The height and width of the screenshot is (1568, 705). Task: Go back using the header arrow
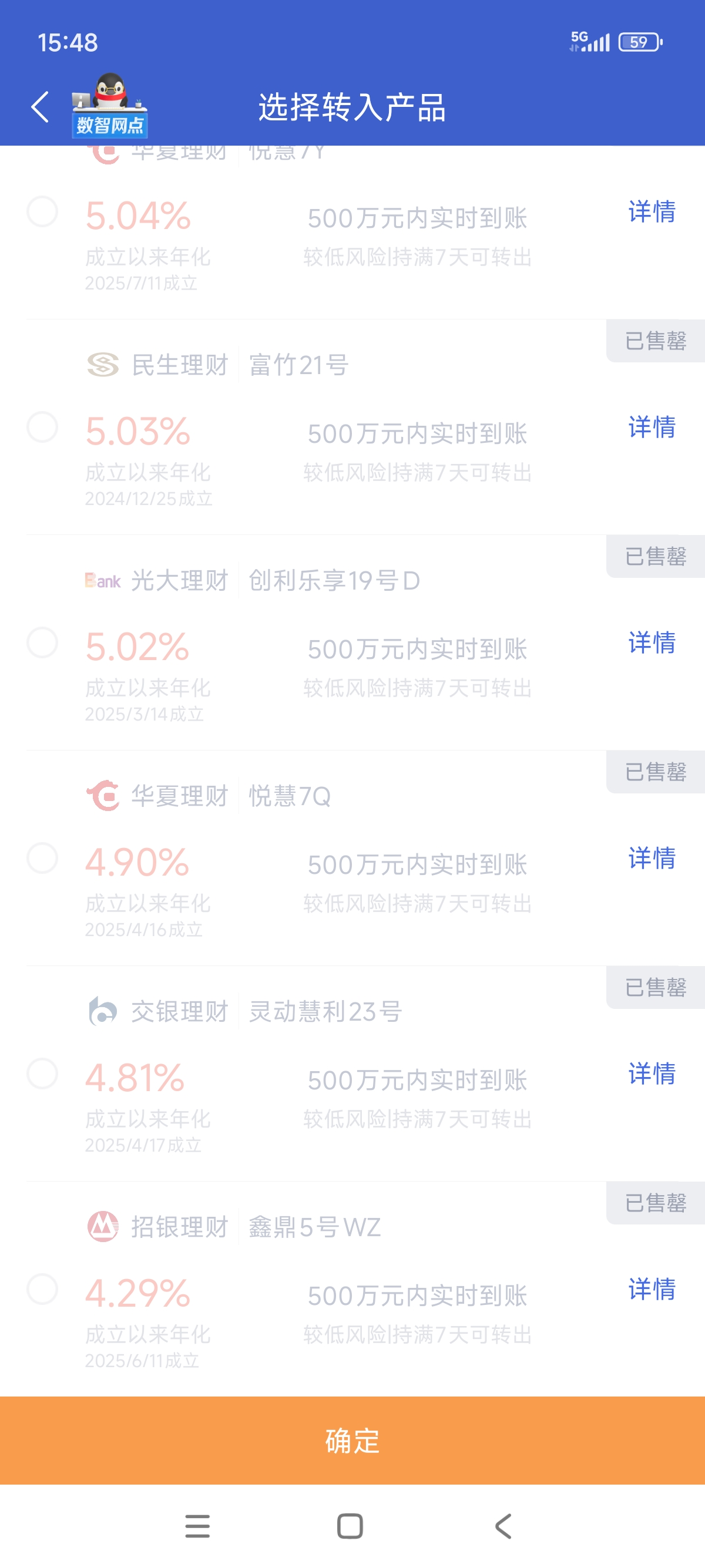(40, 107)
